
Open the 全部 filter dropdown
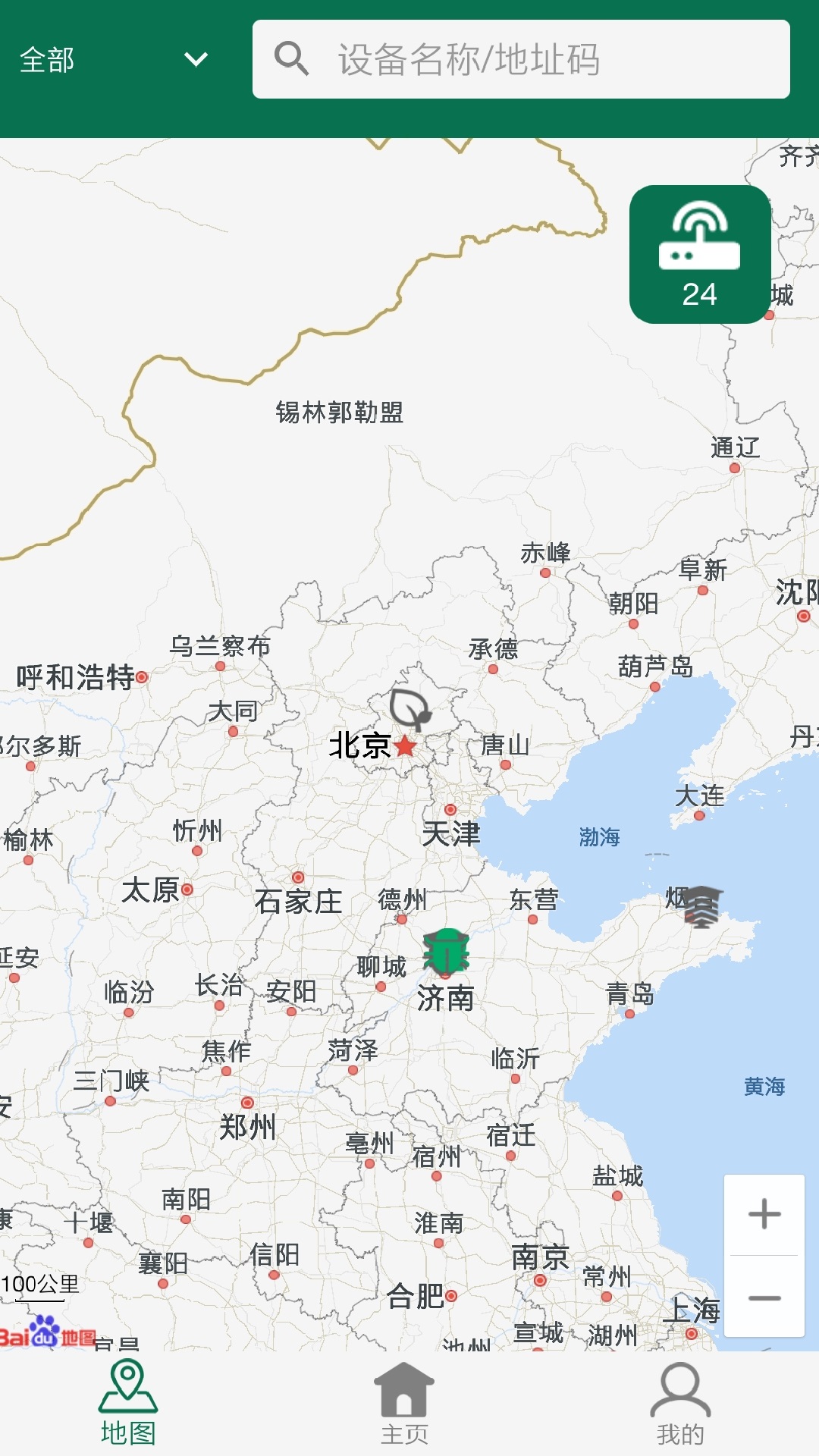[x=47, y=61]
